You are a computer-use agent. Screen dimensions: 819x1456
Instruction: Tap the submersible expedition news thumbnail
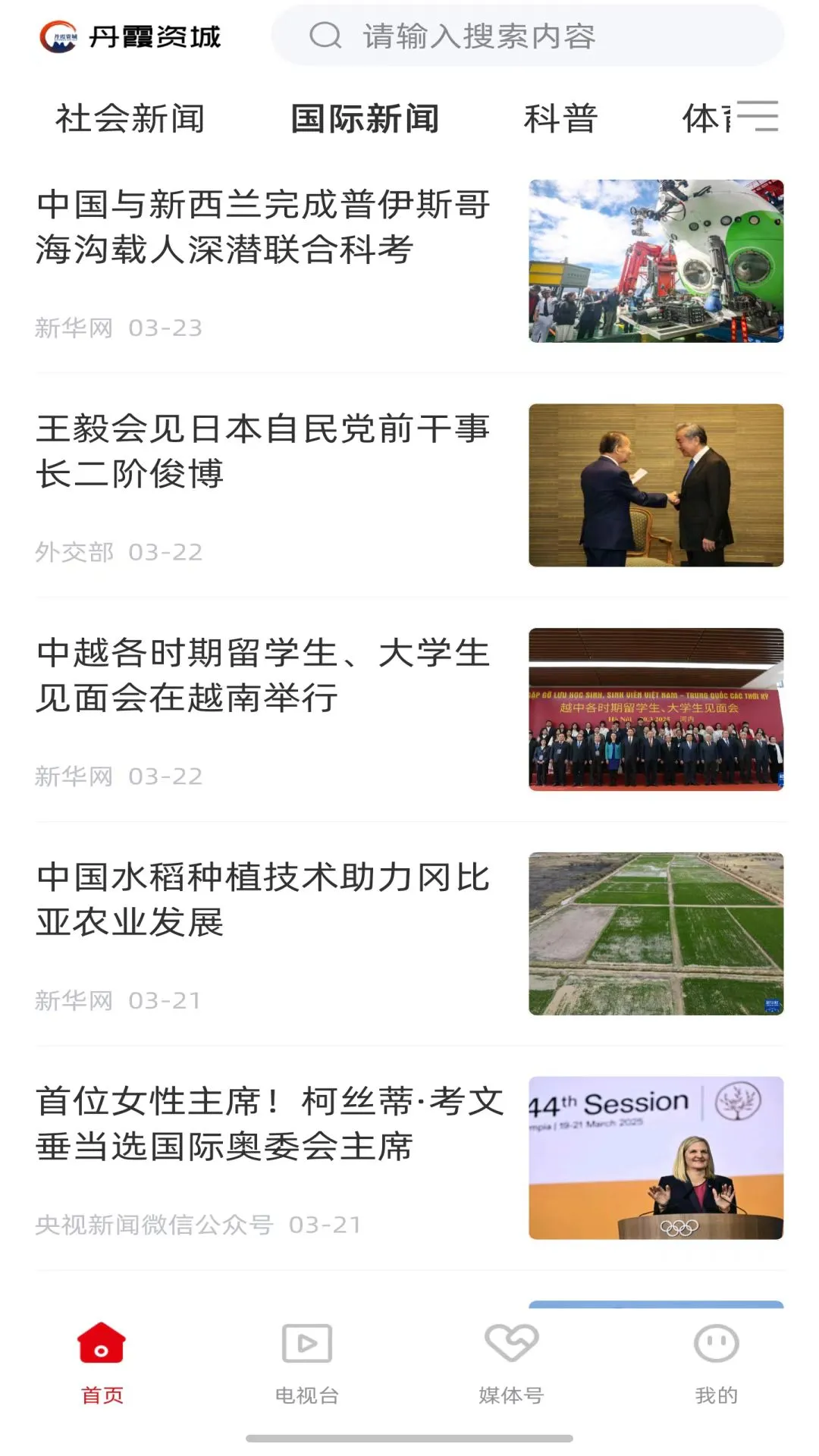pyautogui.click(x=656, y=260)
